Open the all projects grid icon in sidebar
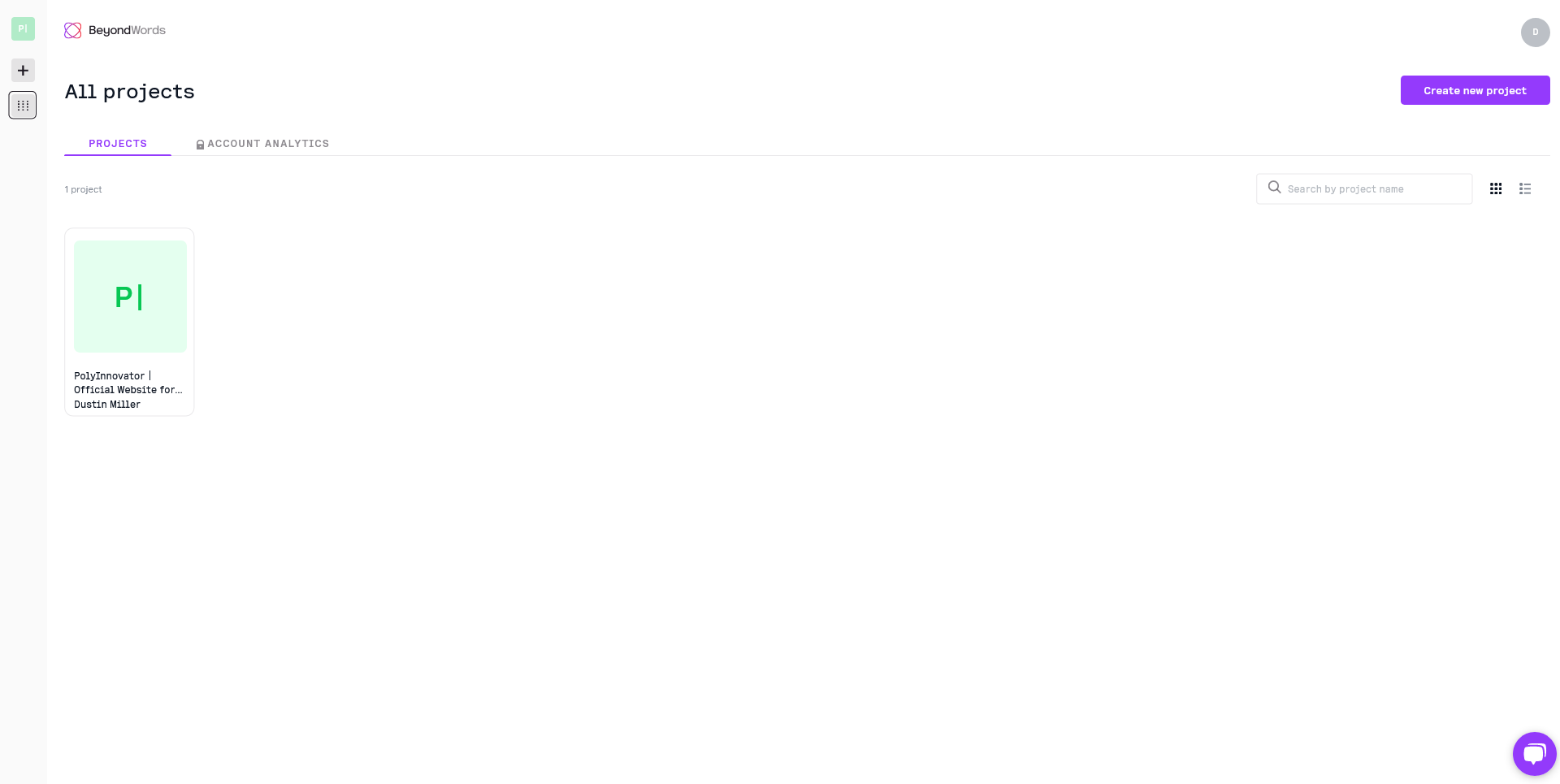The image size is (1560, 784). tap(23, 106)
